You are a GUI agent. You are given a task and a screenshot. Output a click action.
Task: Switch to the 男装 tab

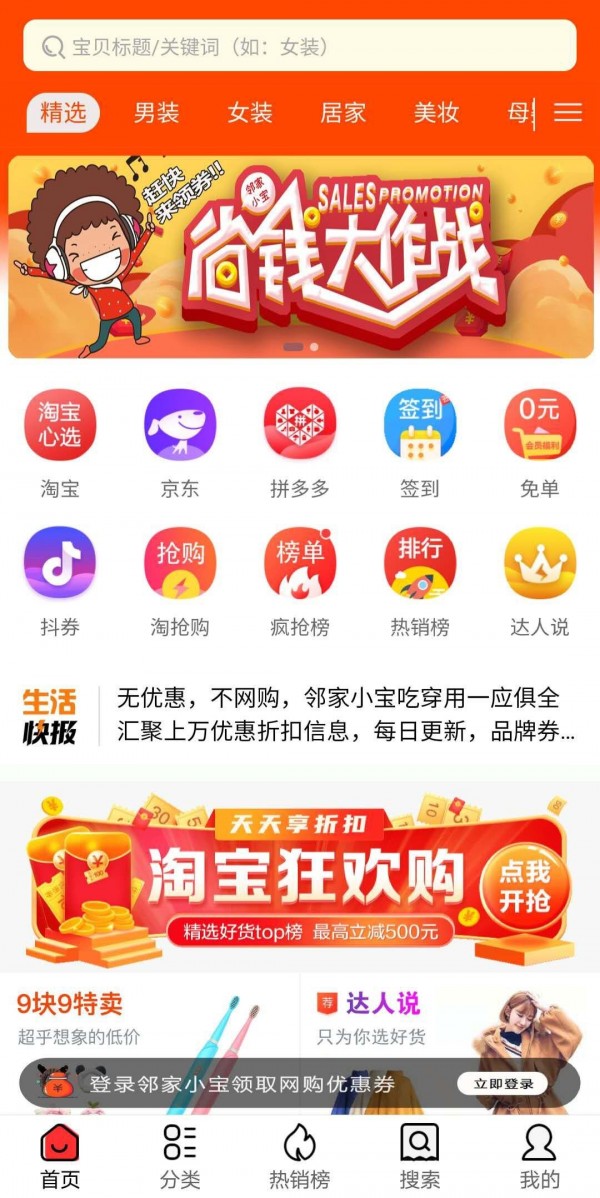point(157,112)
